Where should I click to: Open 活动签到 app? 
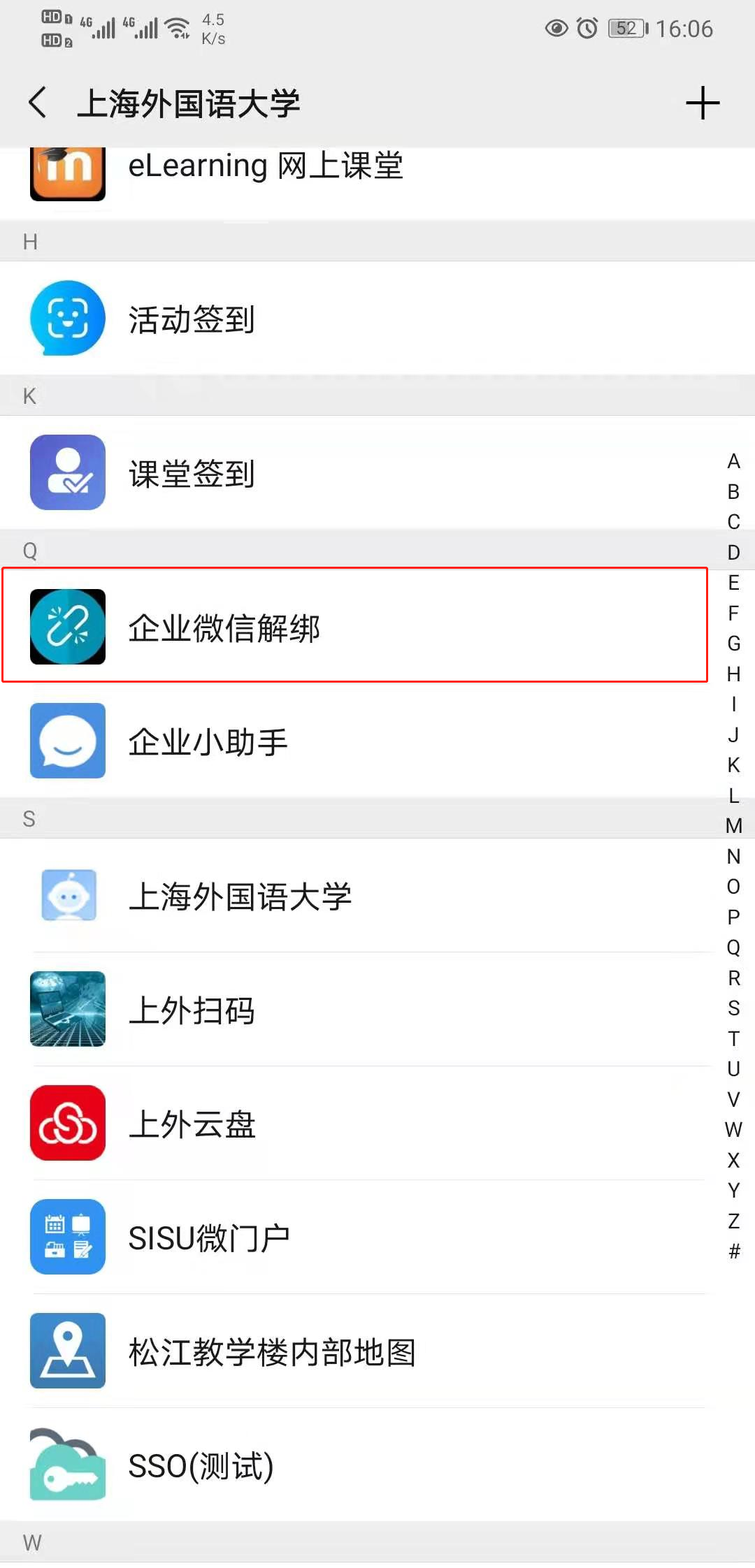[x=192, y=319]
